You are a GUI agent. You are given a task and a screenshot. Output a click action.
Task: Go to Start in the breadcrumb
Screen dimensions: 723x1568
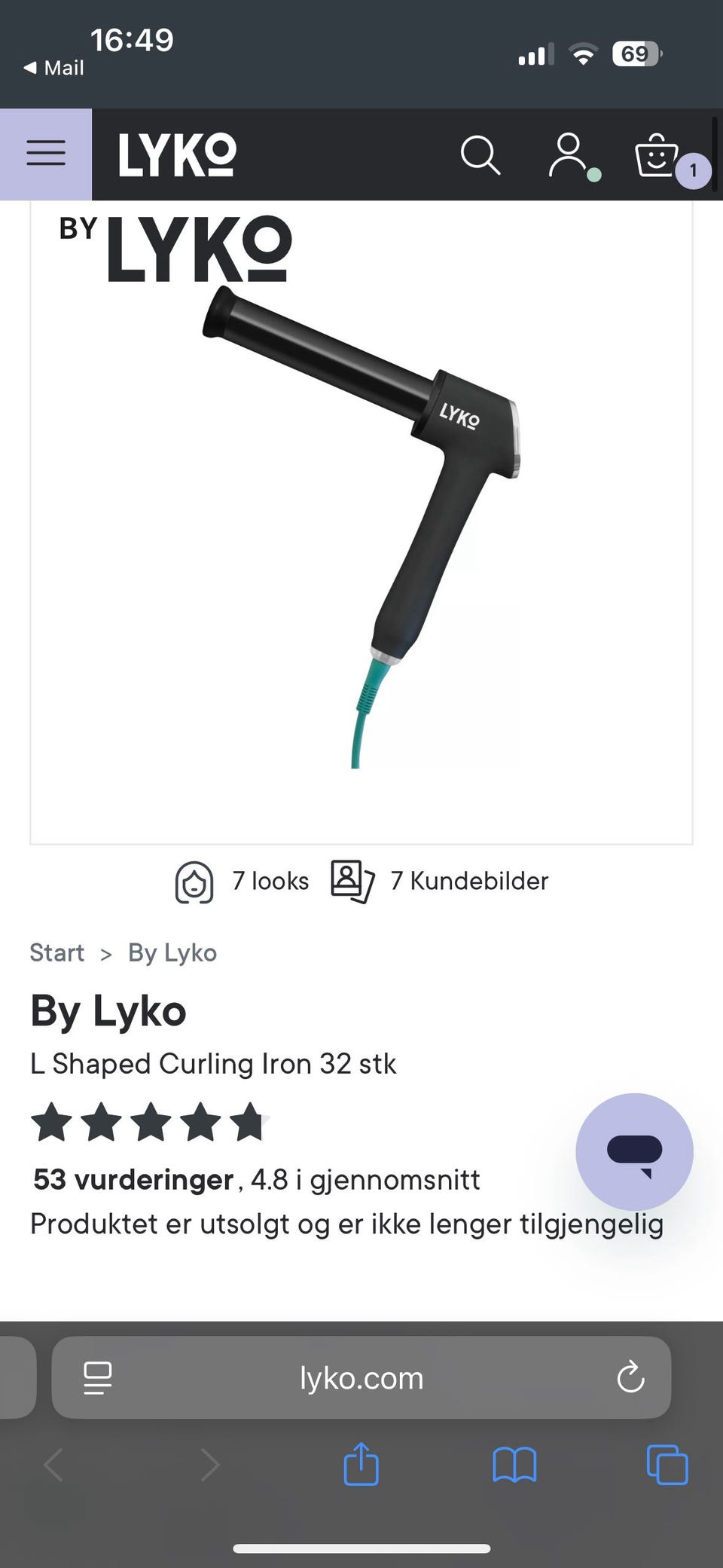tap(56, 953)
